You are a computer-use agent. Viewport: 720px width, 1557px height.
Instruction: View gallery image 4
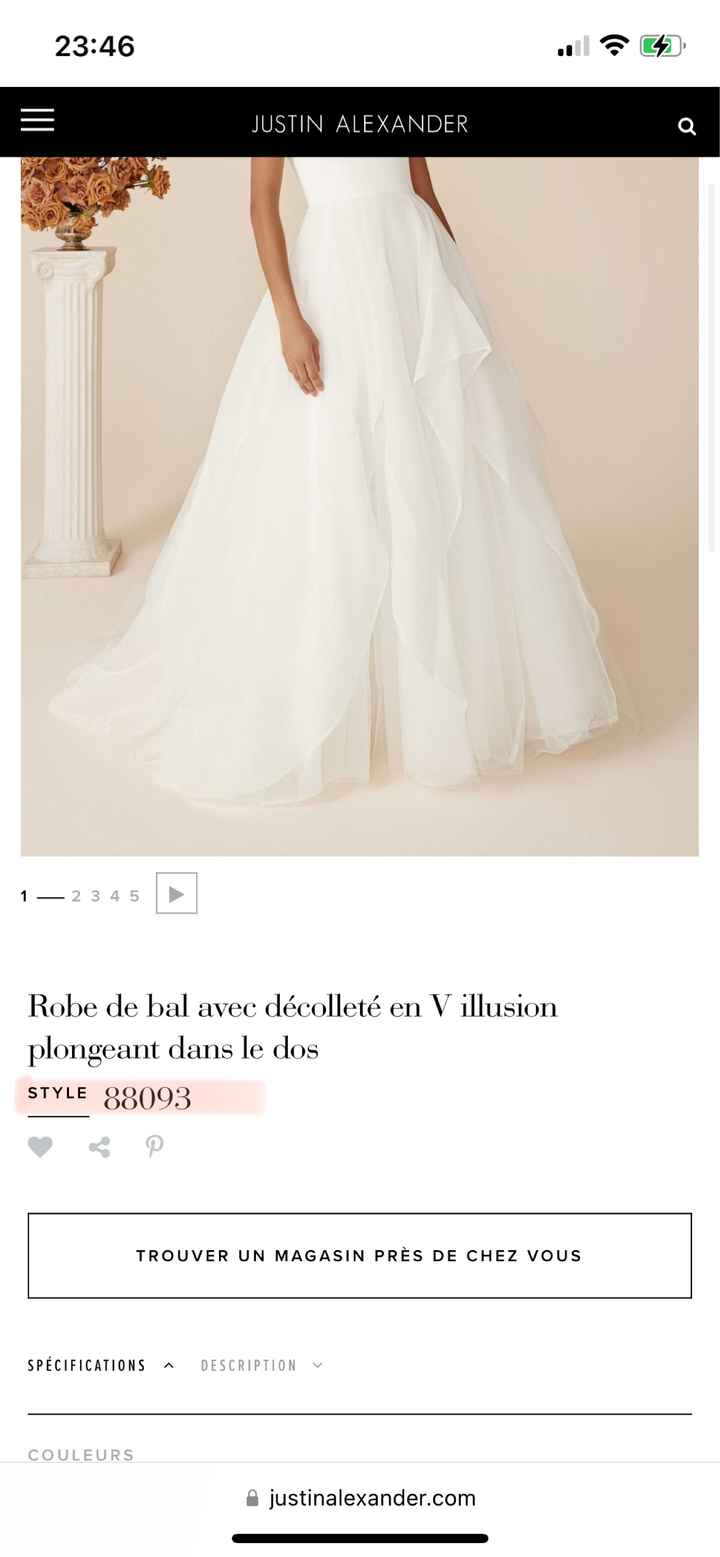pyautogui.click(x=115, y=896)
